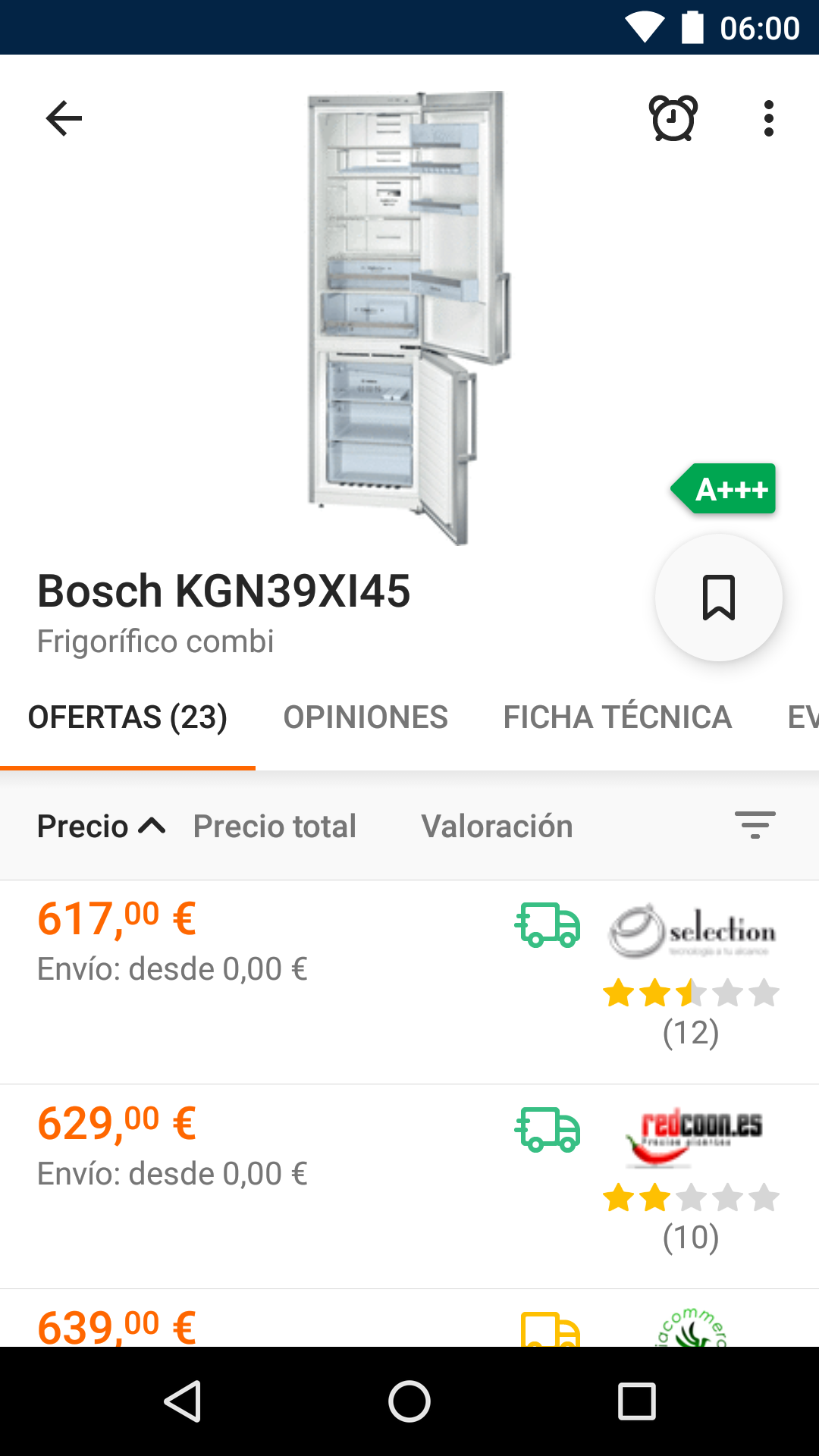Open the recent apps view
This screenshot has width=819, height=1456.
point(636,1401)
